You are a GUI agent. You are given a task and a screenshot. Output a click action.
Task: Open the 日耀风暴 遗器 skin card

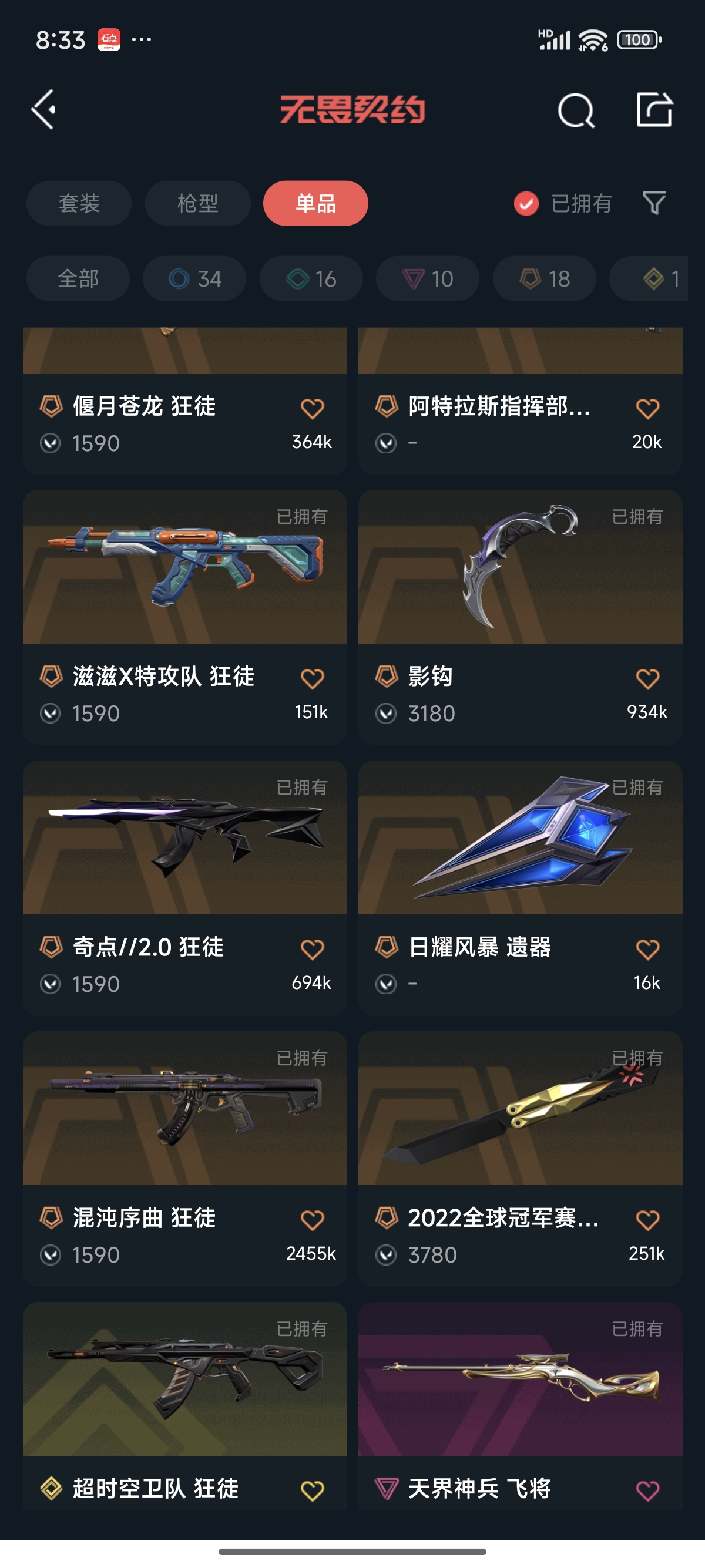(521, 888)
